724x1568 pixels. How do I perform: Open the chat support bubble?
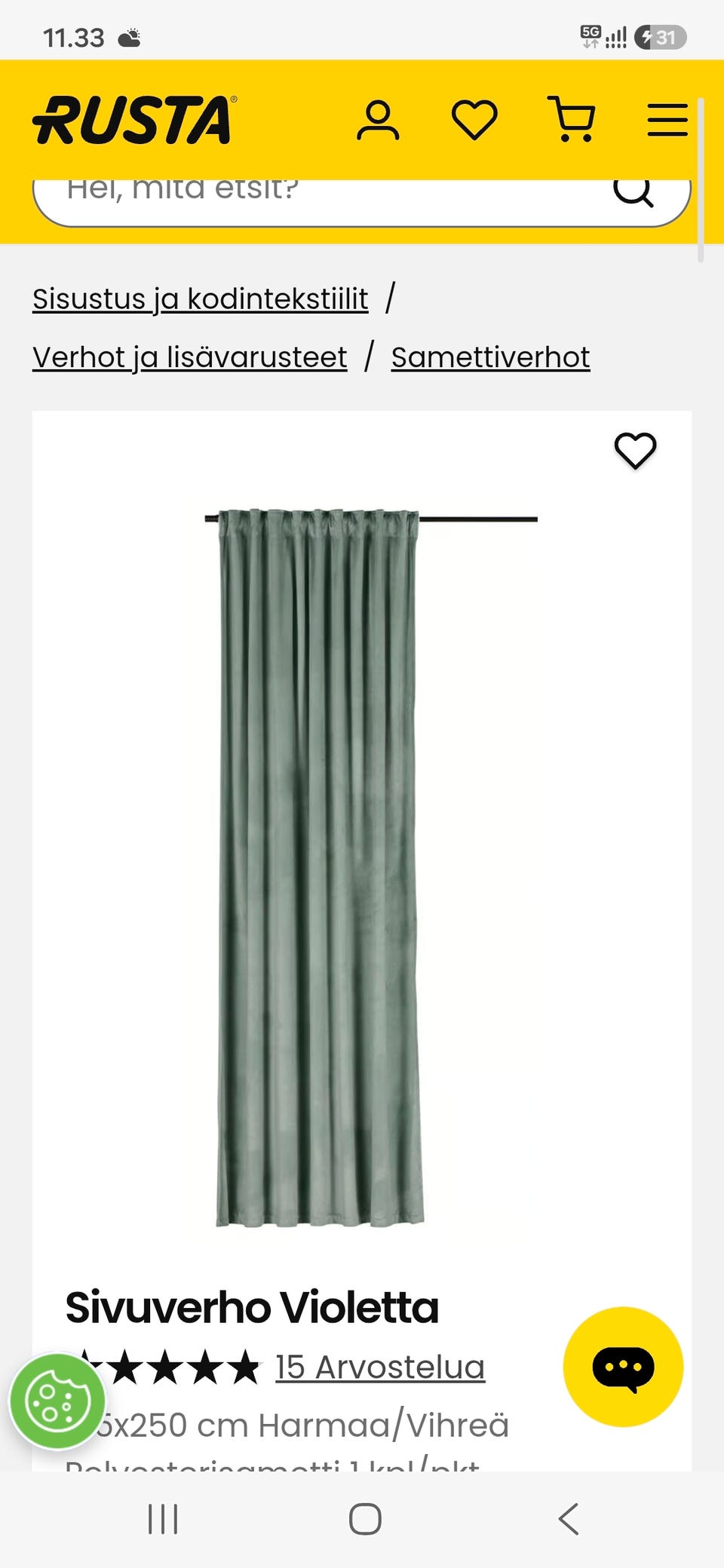(623, 1367)
